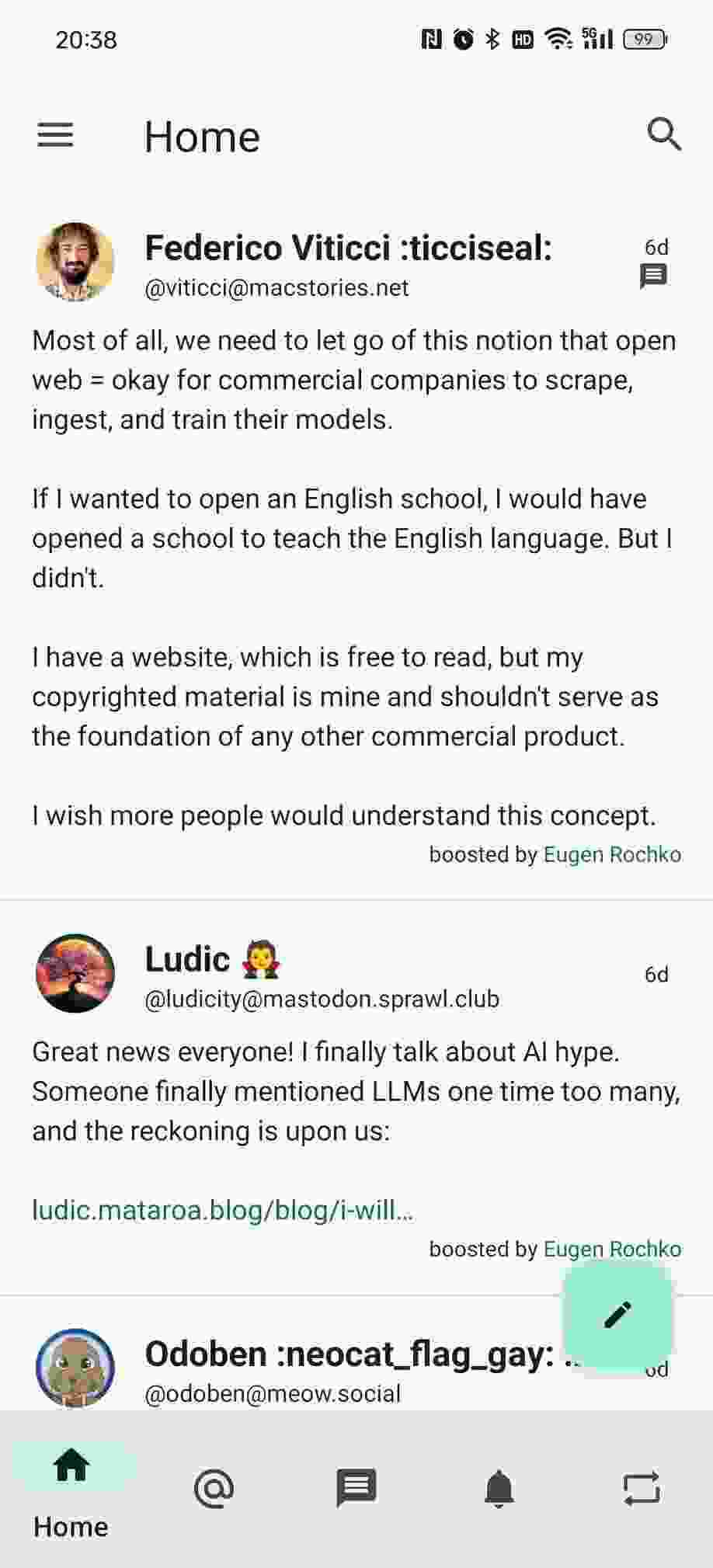Viewport: 713px width, 1568px height.
Task: Switch to the boosts repeat-arrows tab
Action: 642,1488
